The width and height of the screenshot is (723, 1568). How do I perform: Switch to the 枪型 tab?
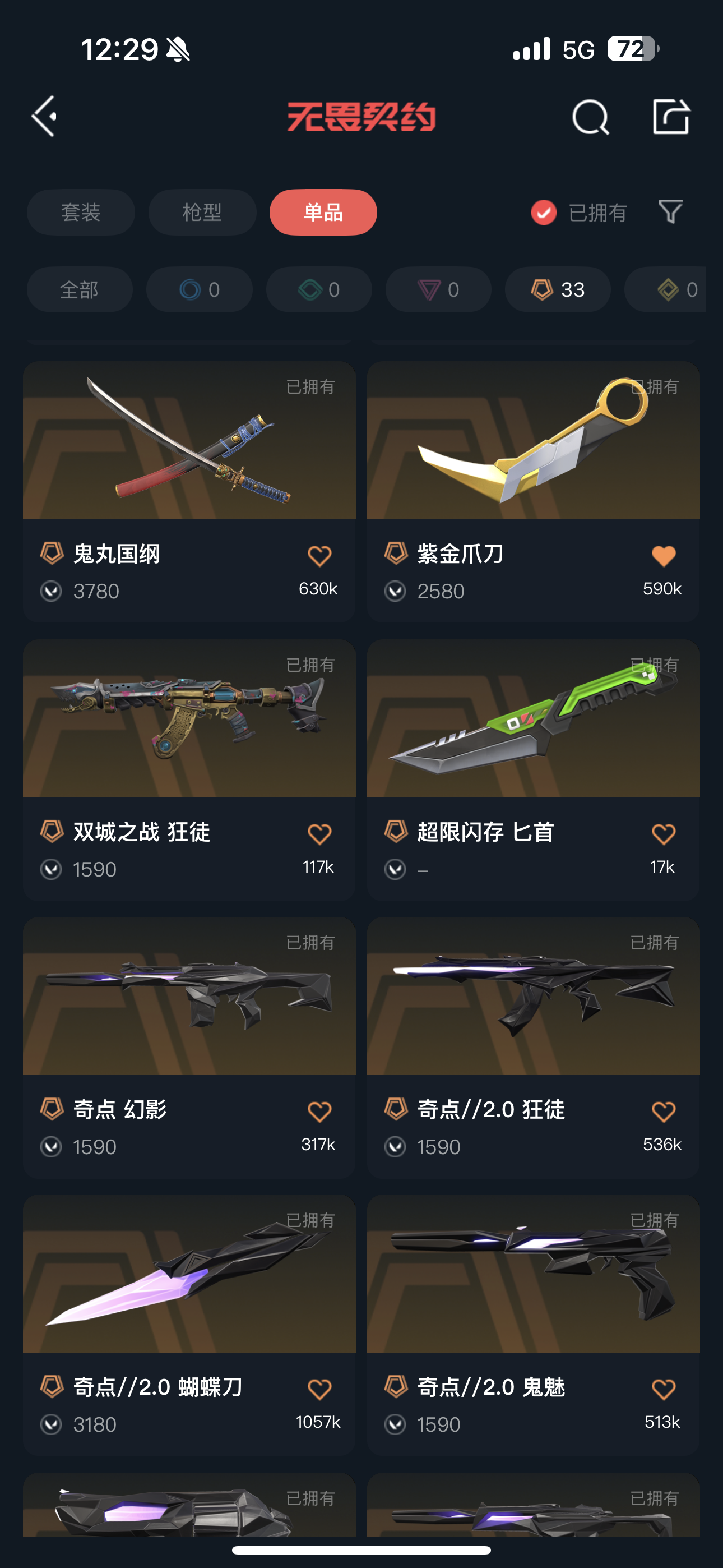click(202, 213)
